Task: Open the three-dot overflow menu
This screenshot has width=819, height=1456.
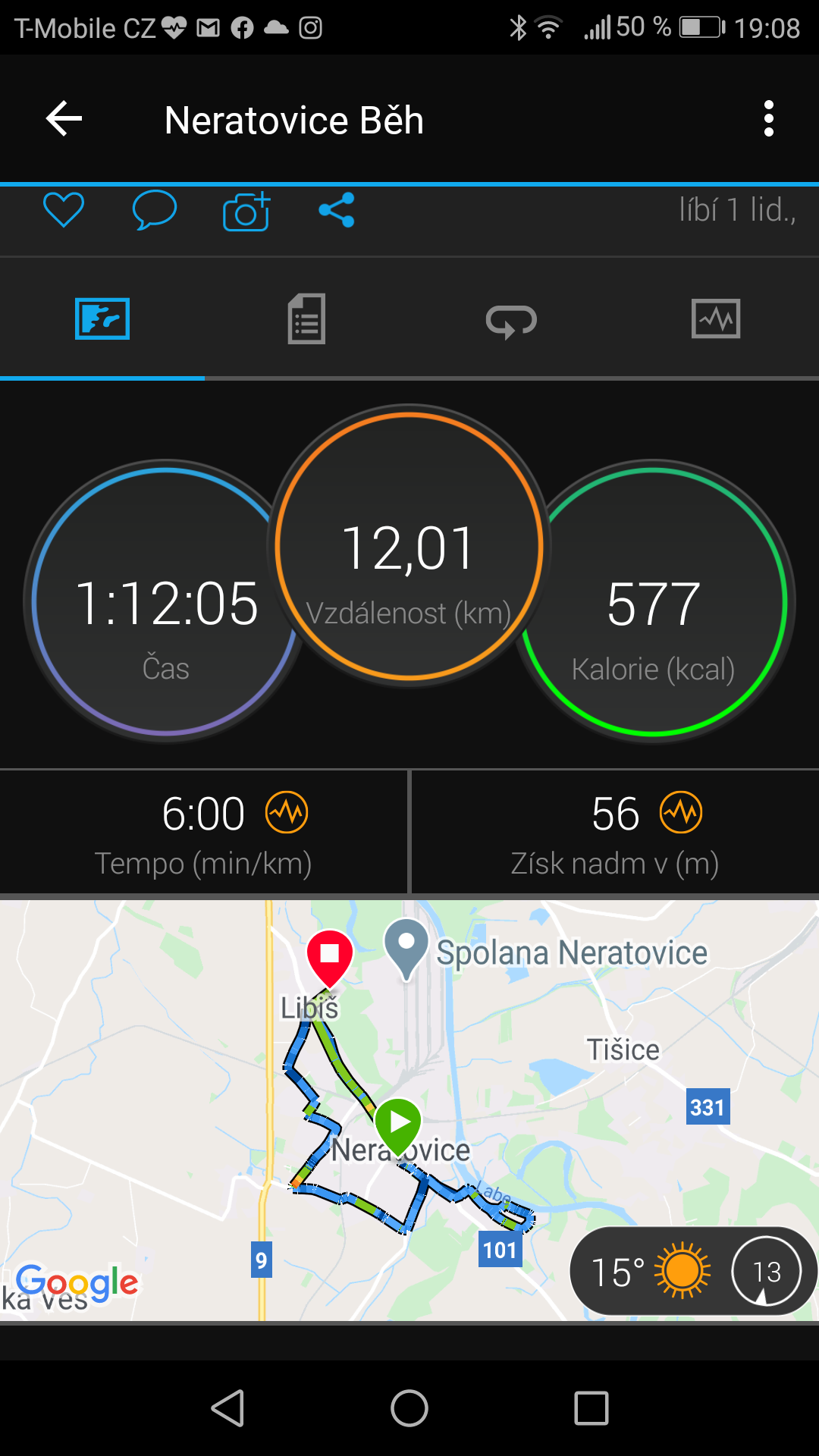Action: [769, 119]
